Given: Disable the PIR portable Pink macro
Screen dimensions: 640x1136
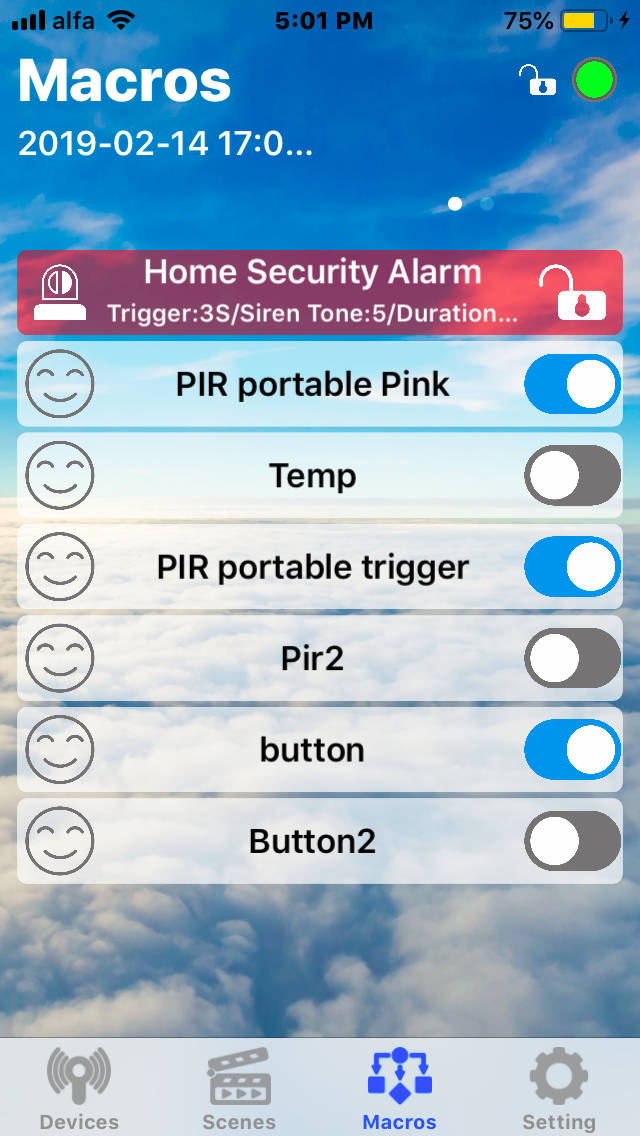Looking at the screenshot, I should [x=572, y=384].
